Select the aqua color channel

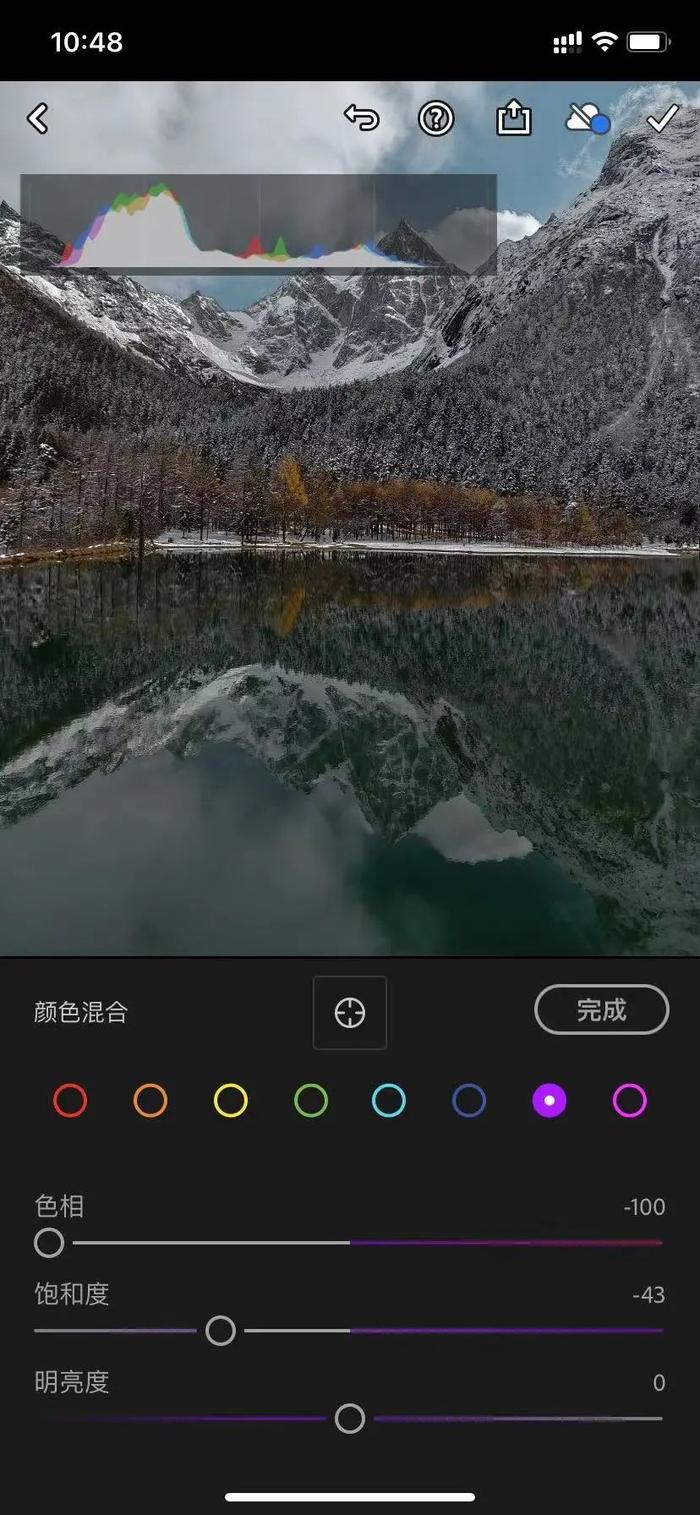(x=389, y=1101)
